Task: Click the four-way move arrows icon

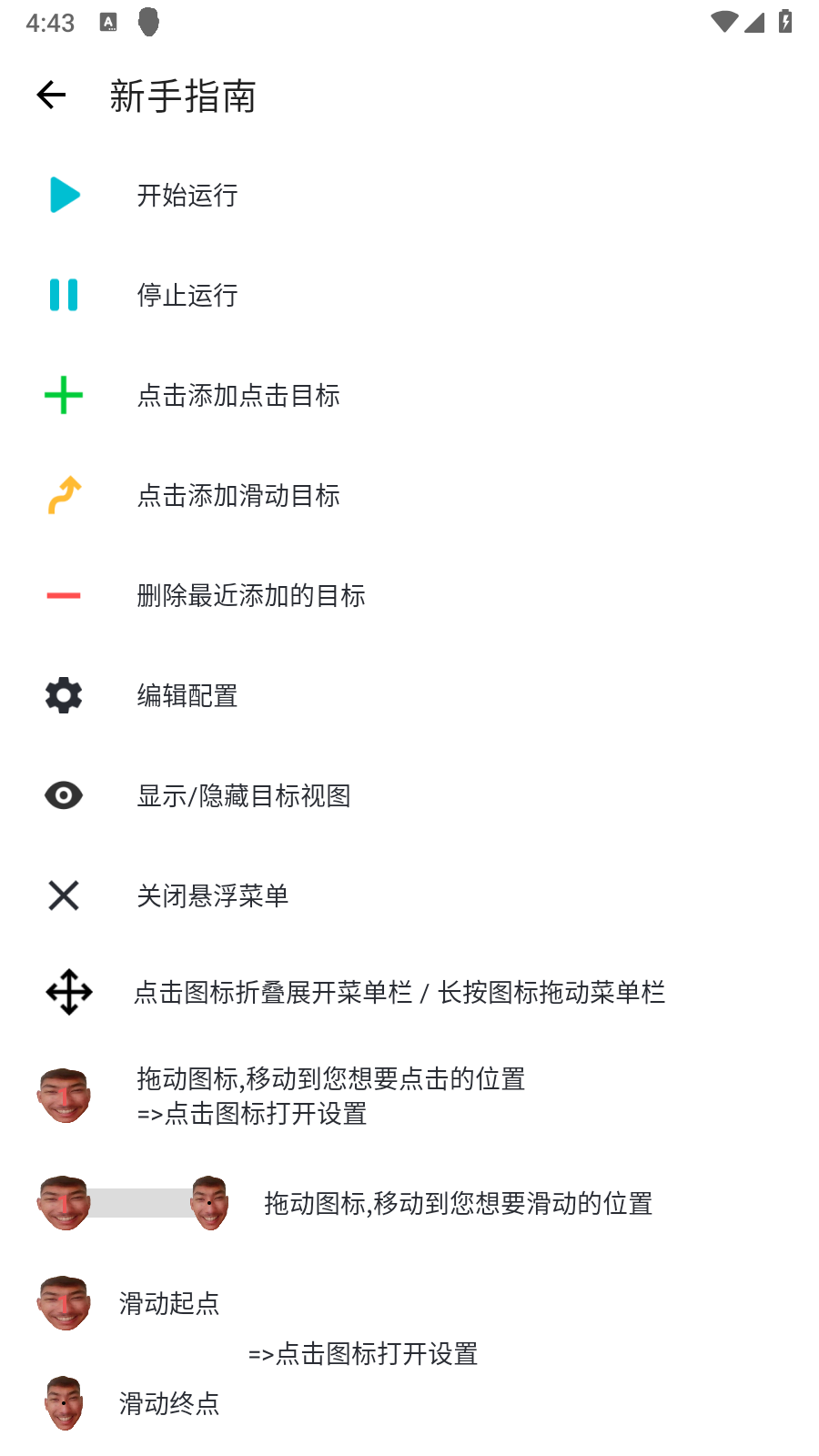Action: tap(68, 993)
